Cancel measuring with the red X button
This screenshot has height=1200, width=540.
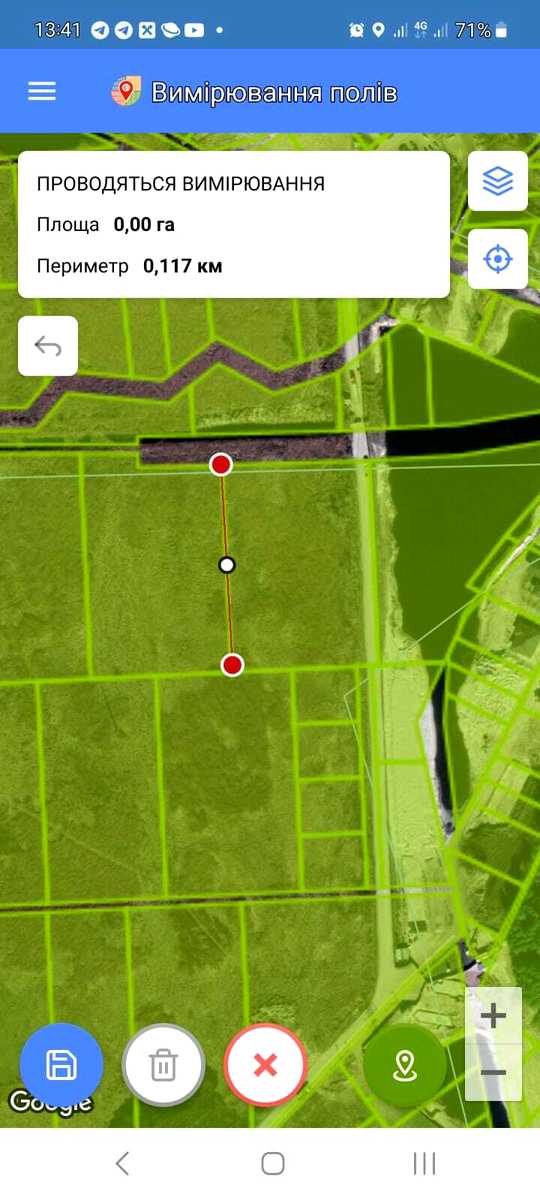coord(265,1065)
